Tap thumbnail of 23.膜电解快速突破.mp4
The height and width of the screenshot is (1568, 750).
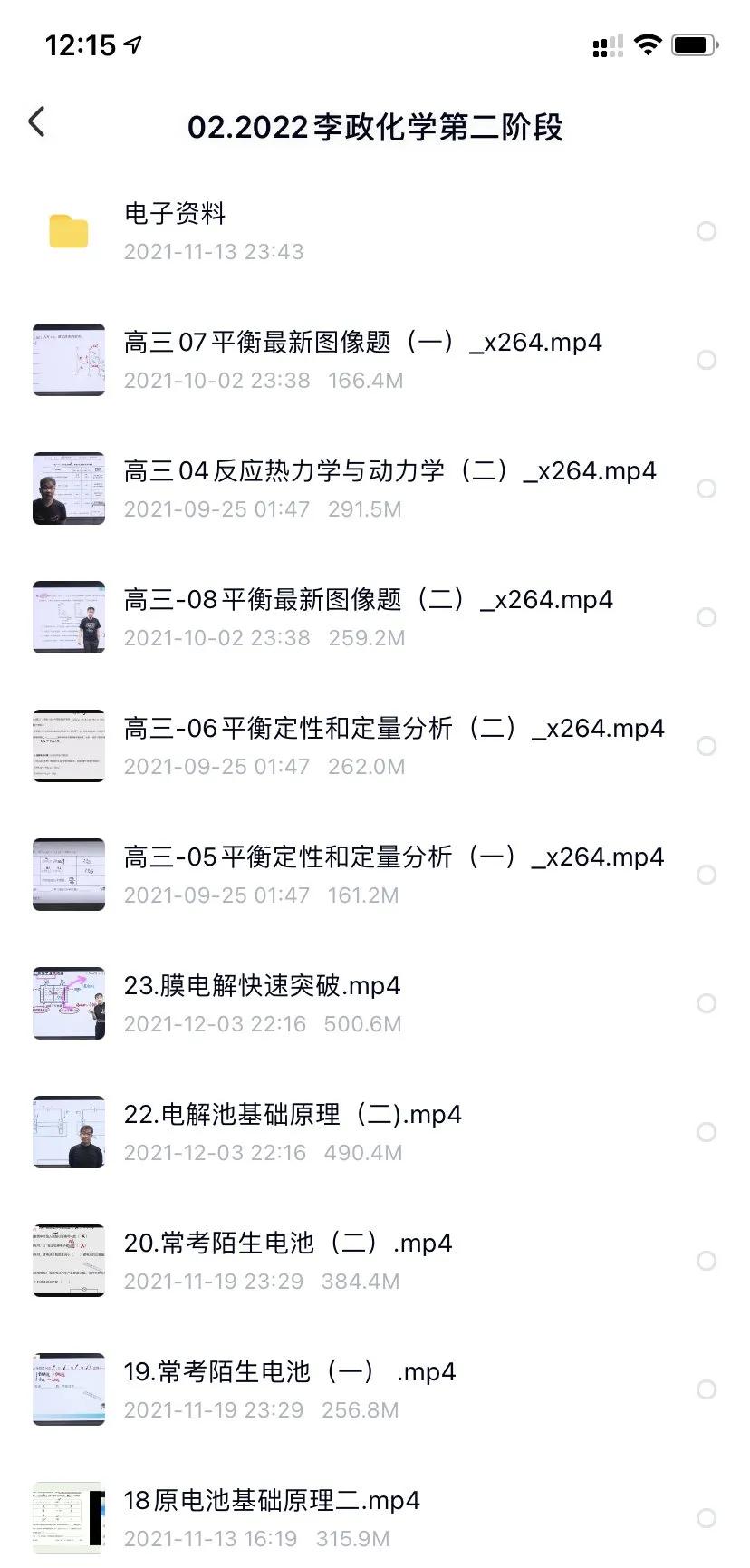pyautogui.click(x=68, y=1003)
